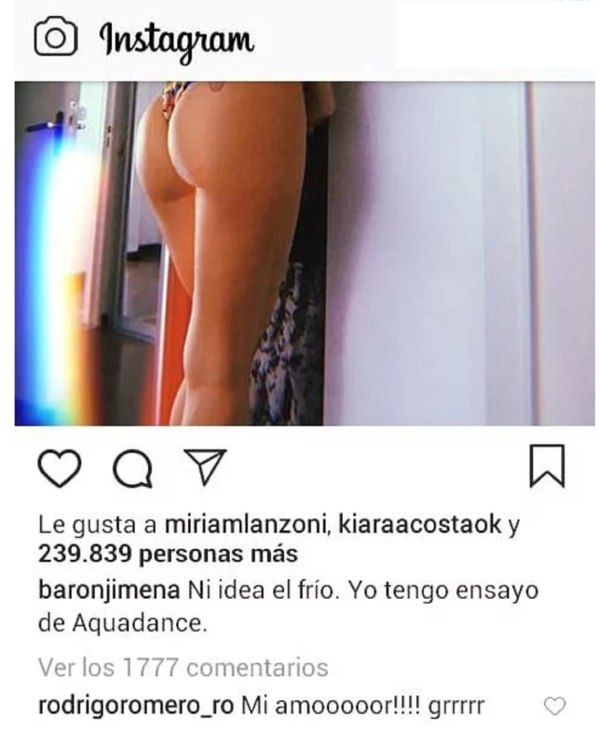Screen dimensions: 600x736
Task: Save the post with bookmark icon
Action: tap(547, 466)
